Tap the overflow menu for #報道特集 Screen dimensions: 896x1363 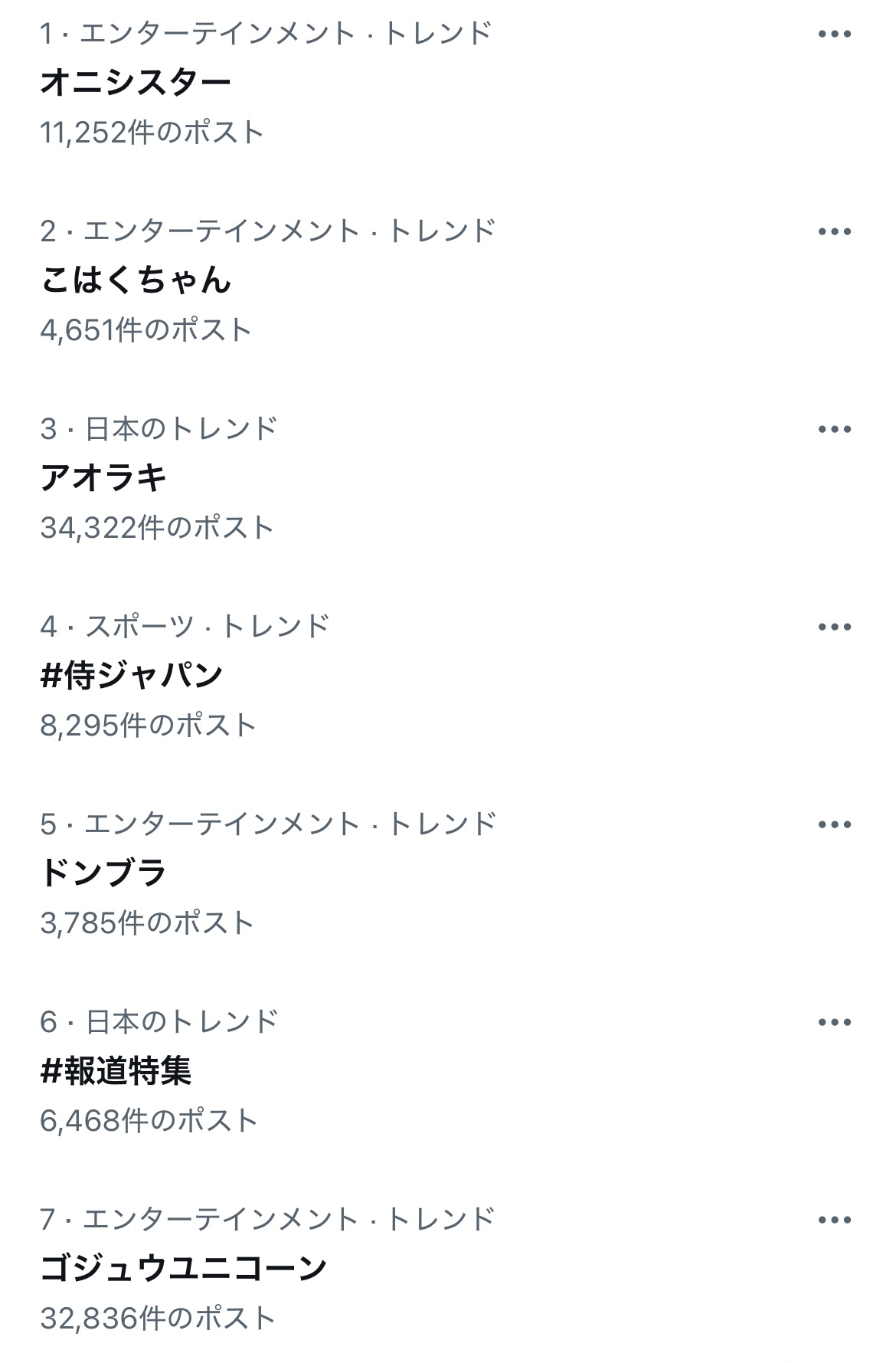tap(834, 1023)
